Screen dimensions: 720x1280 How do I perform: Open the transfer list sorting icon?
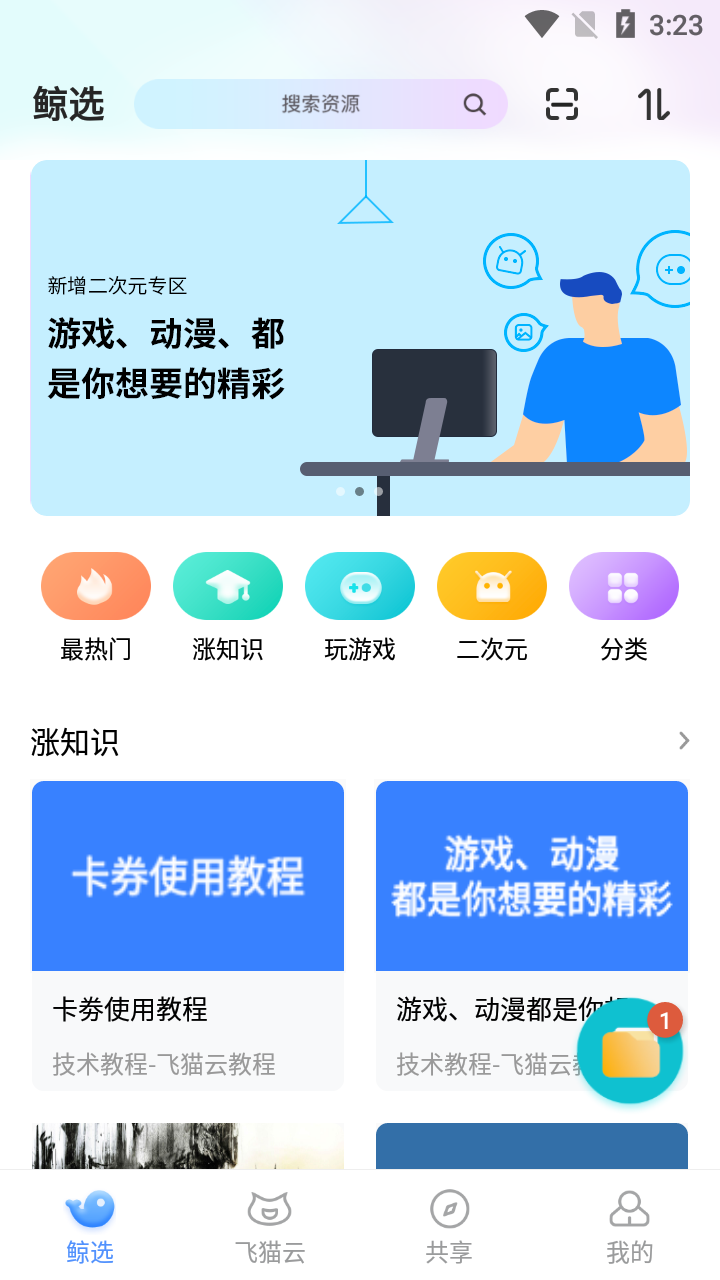point(652,103)
